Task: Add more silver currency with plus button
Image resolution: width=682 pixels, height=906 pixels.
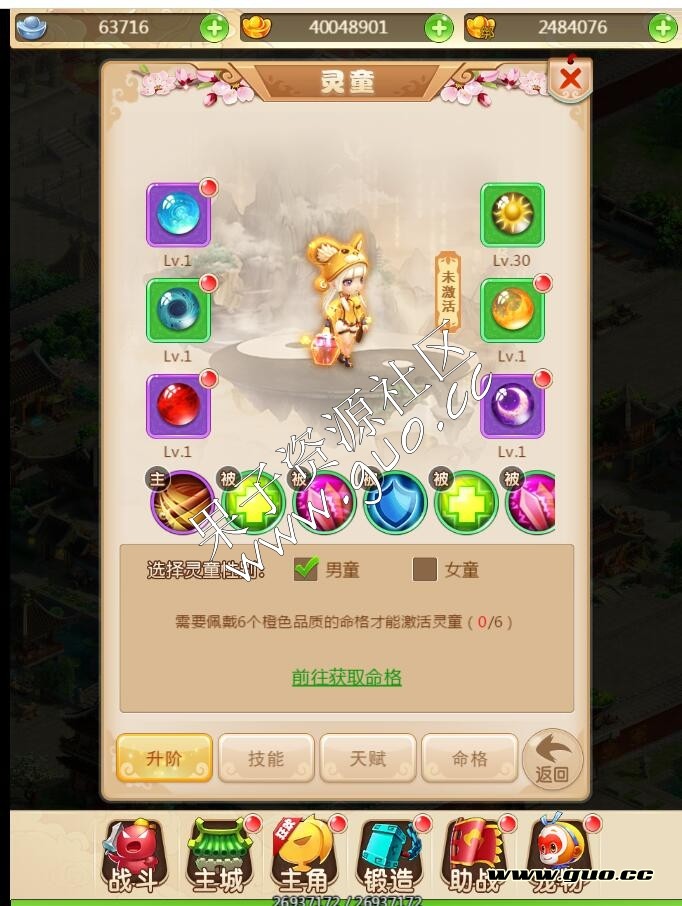Action: [x=214, y=28]
